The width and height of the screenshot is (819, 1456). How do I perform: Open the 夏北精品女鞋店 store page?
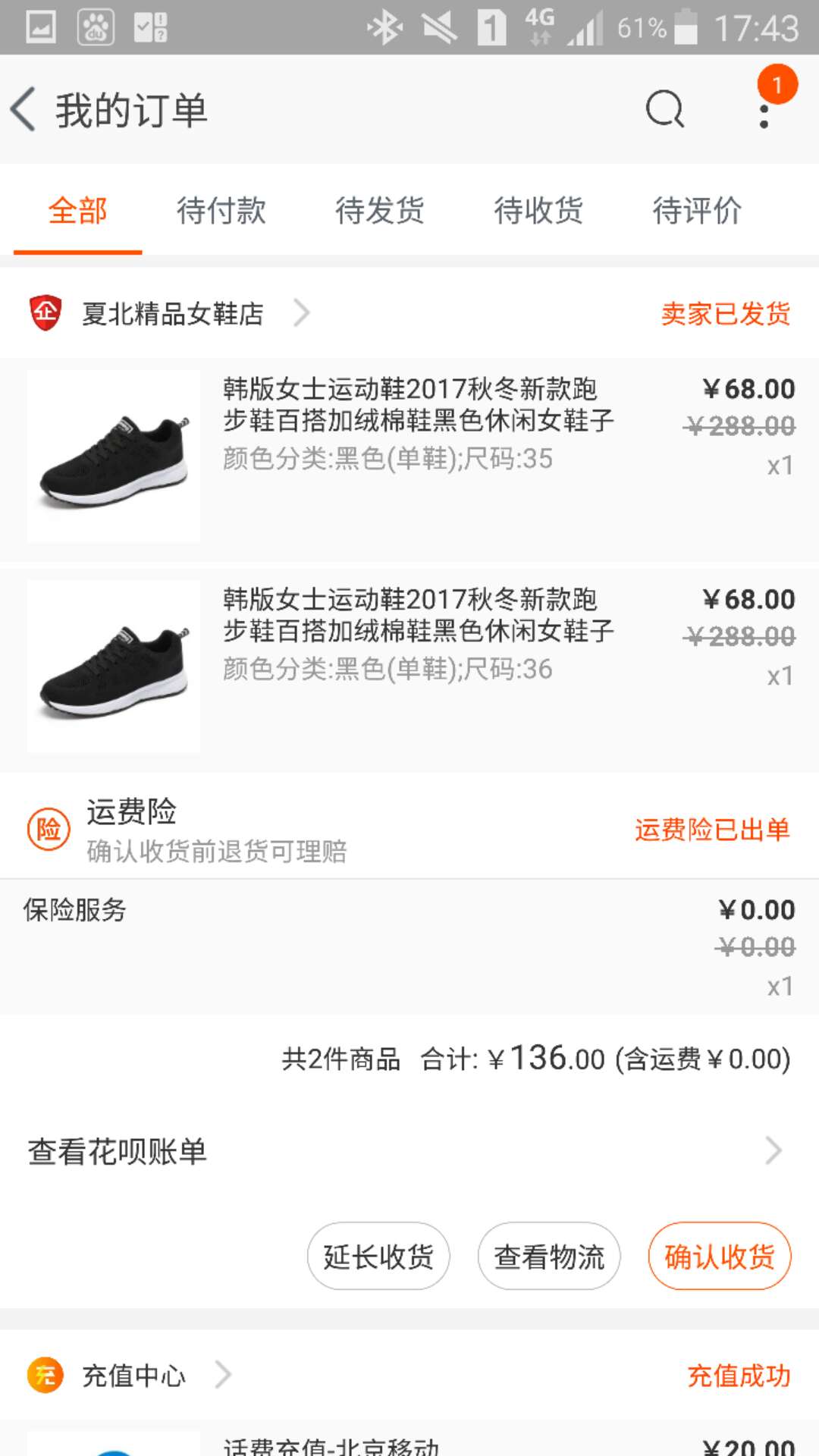pyautogui.click(x=173, y=313)
